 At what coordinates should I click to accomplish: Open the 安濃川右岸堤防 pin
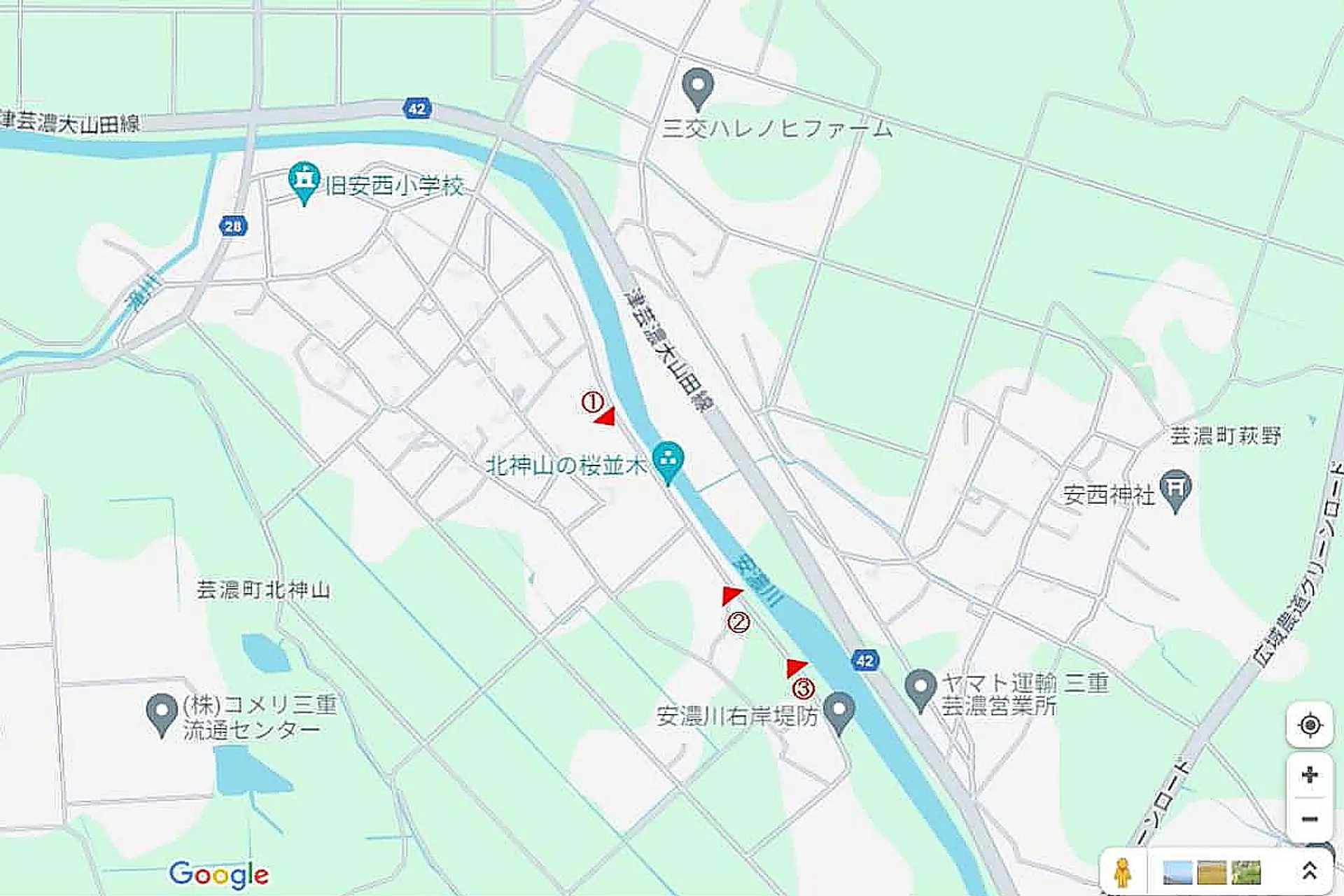pyautogui.click(x=839, y=710)
